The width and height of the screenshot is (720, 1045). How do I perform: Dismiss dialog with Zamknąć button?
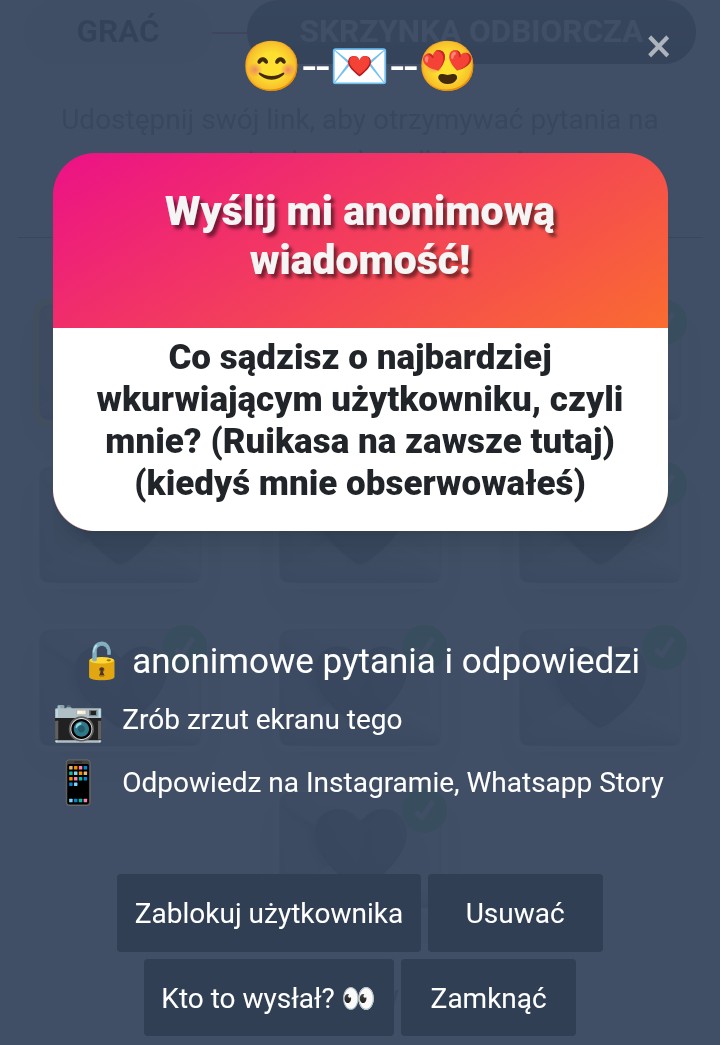[488, 998]
